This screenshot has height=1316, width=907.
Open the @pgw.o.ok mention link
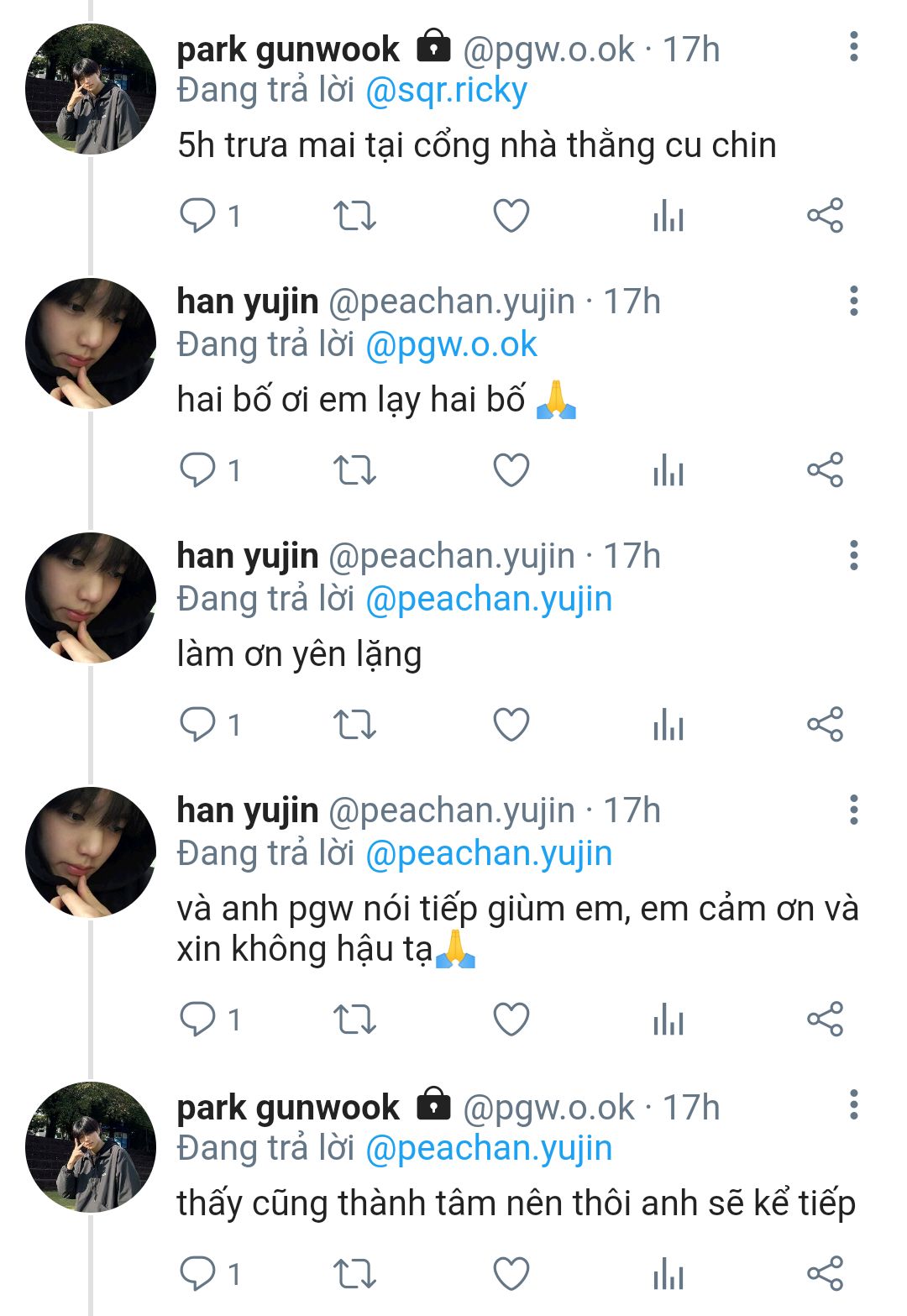point(451,345)
